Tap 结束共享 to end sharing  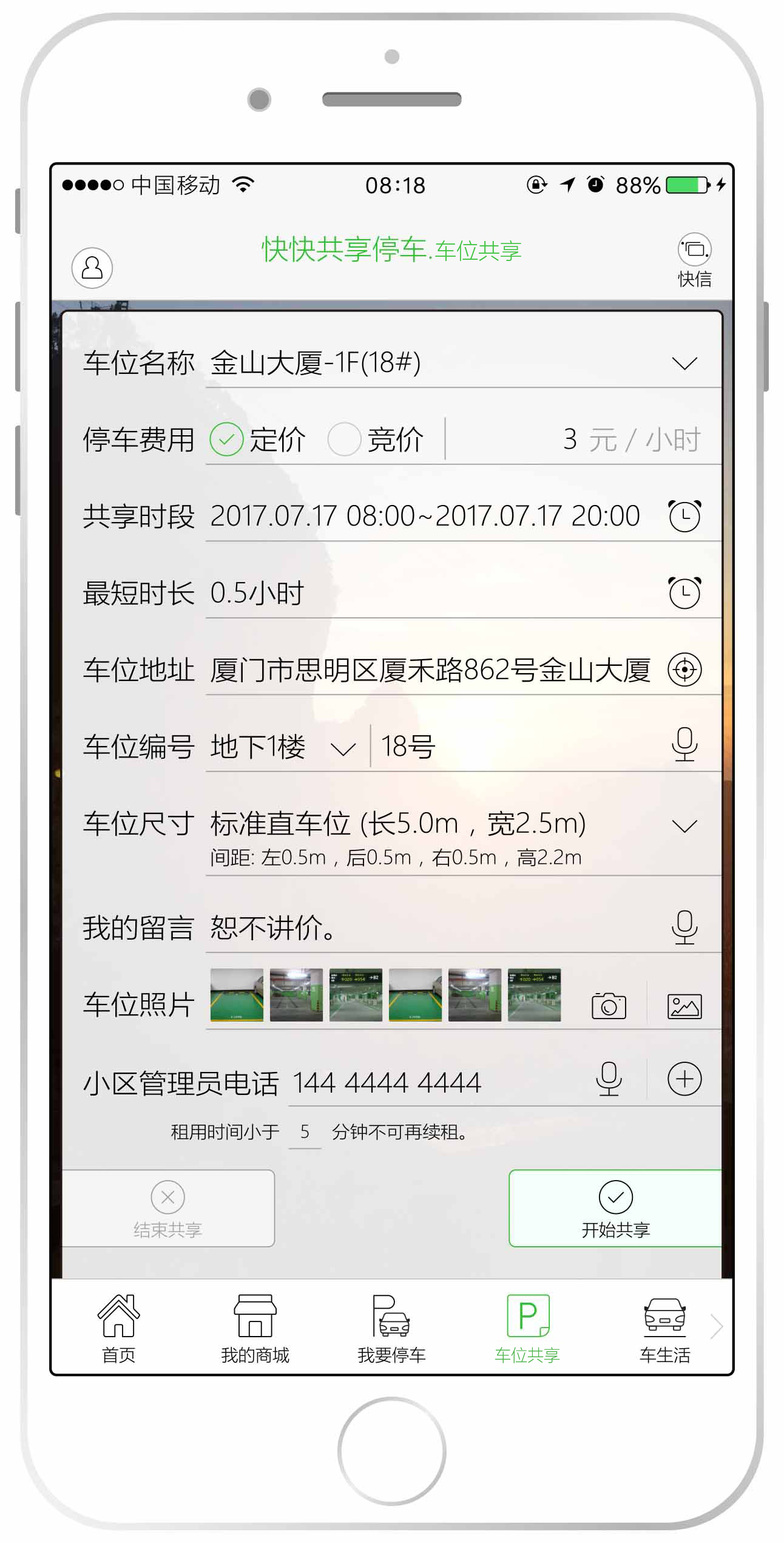168,1208
